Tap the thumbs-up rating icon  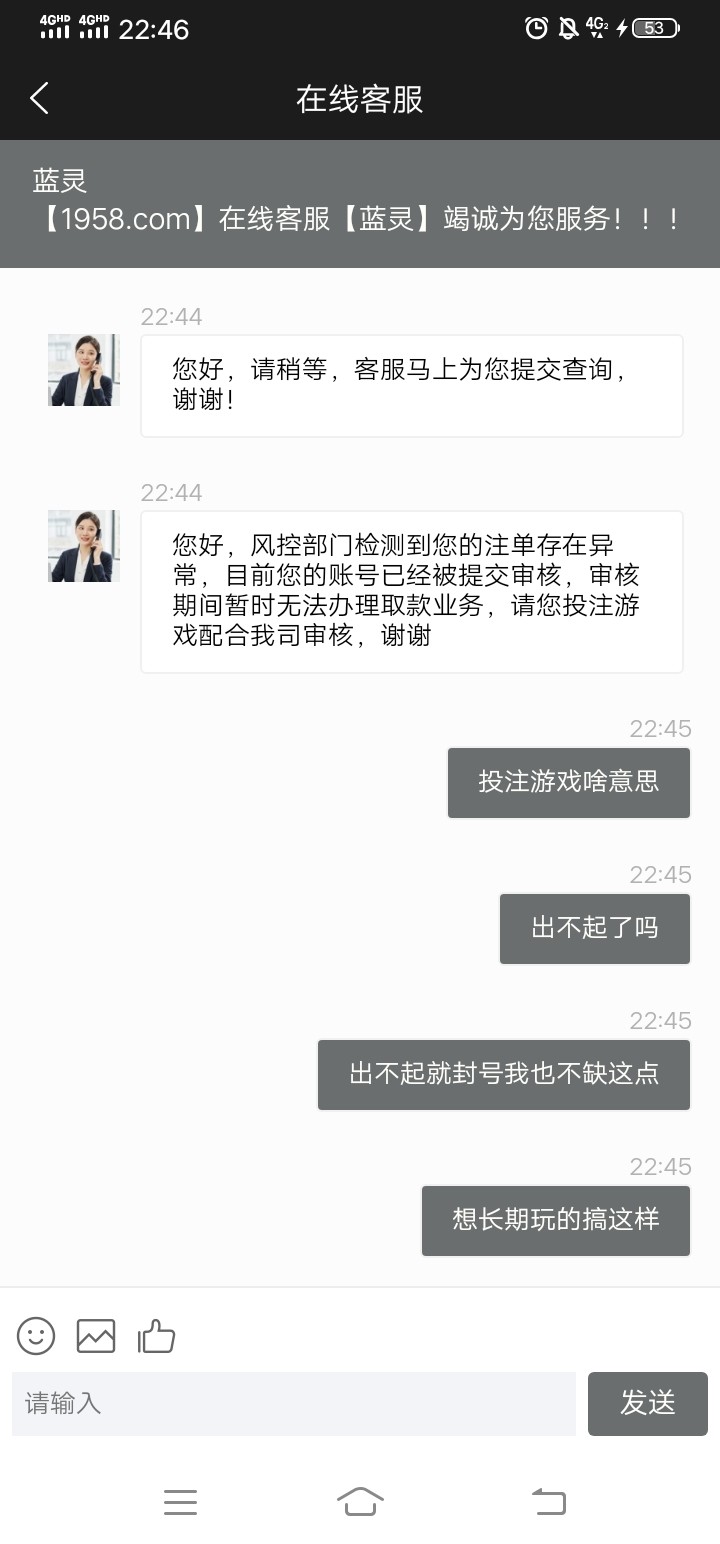point(156,1336)
